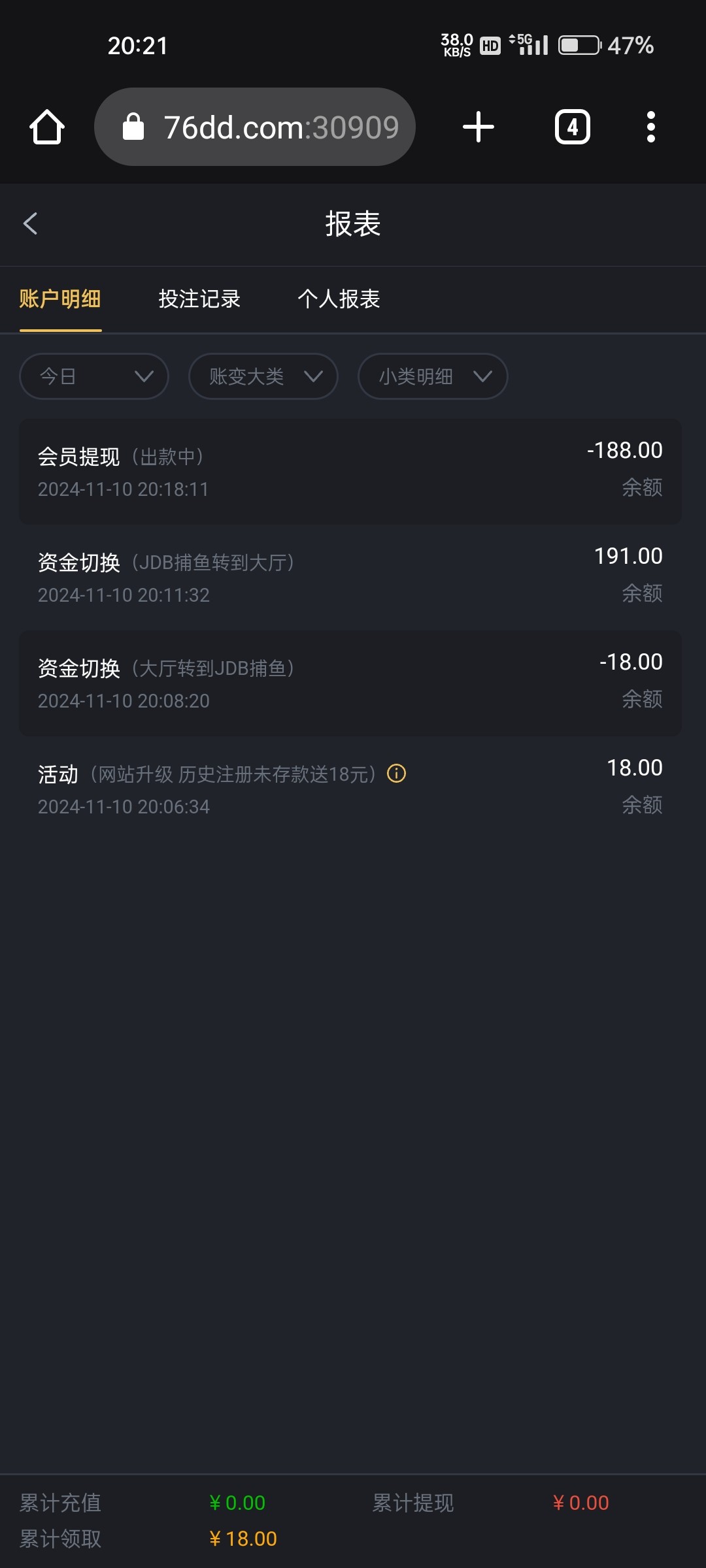Tap the info icon beside 活动 entry
The height and width of the screenshot is (1568, 706).
tap(397, 774)
